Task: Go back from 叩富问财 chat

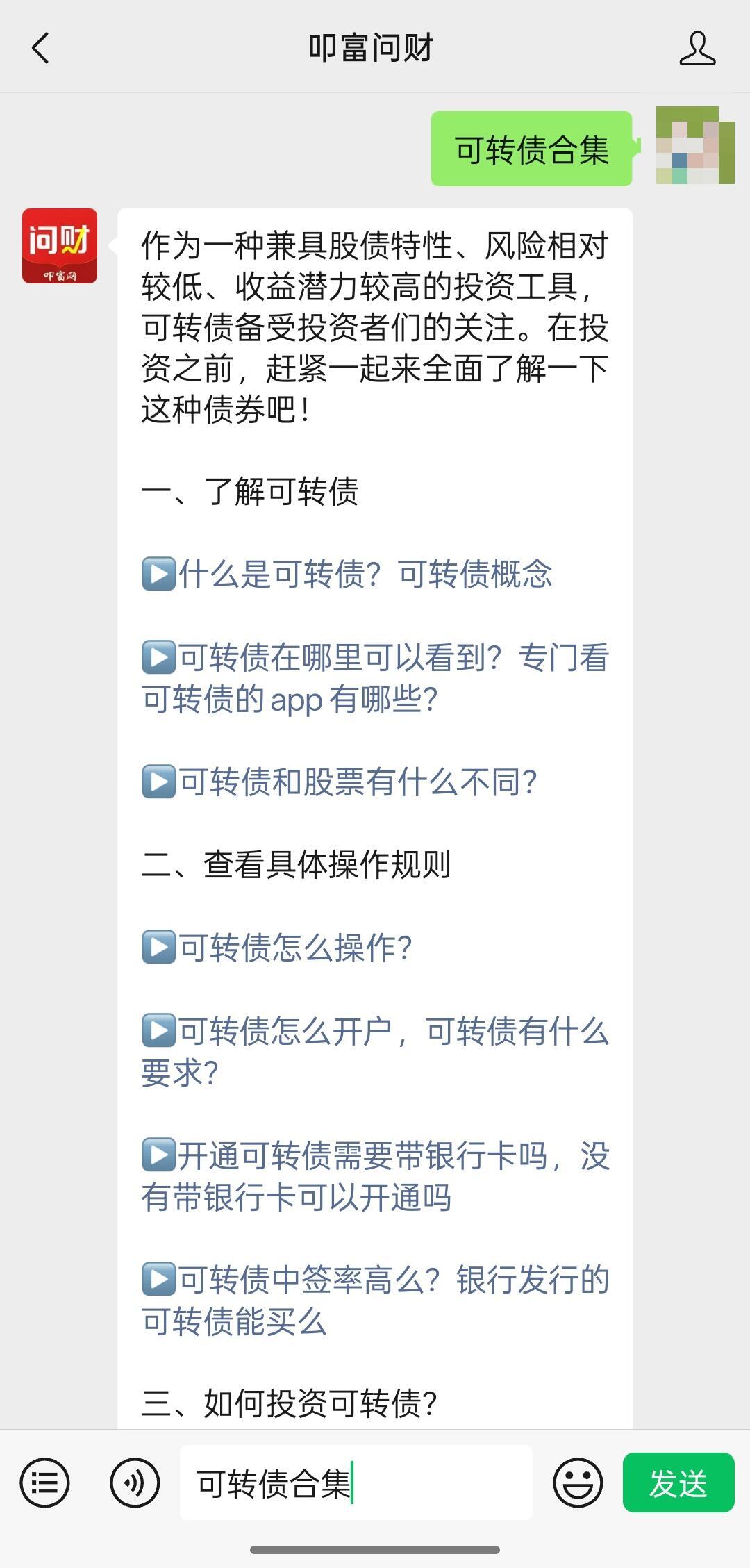Action: point(41,48)
